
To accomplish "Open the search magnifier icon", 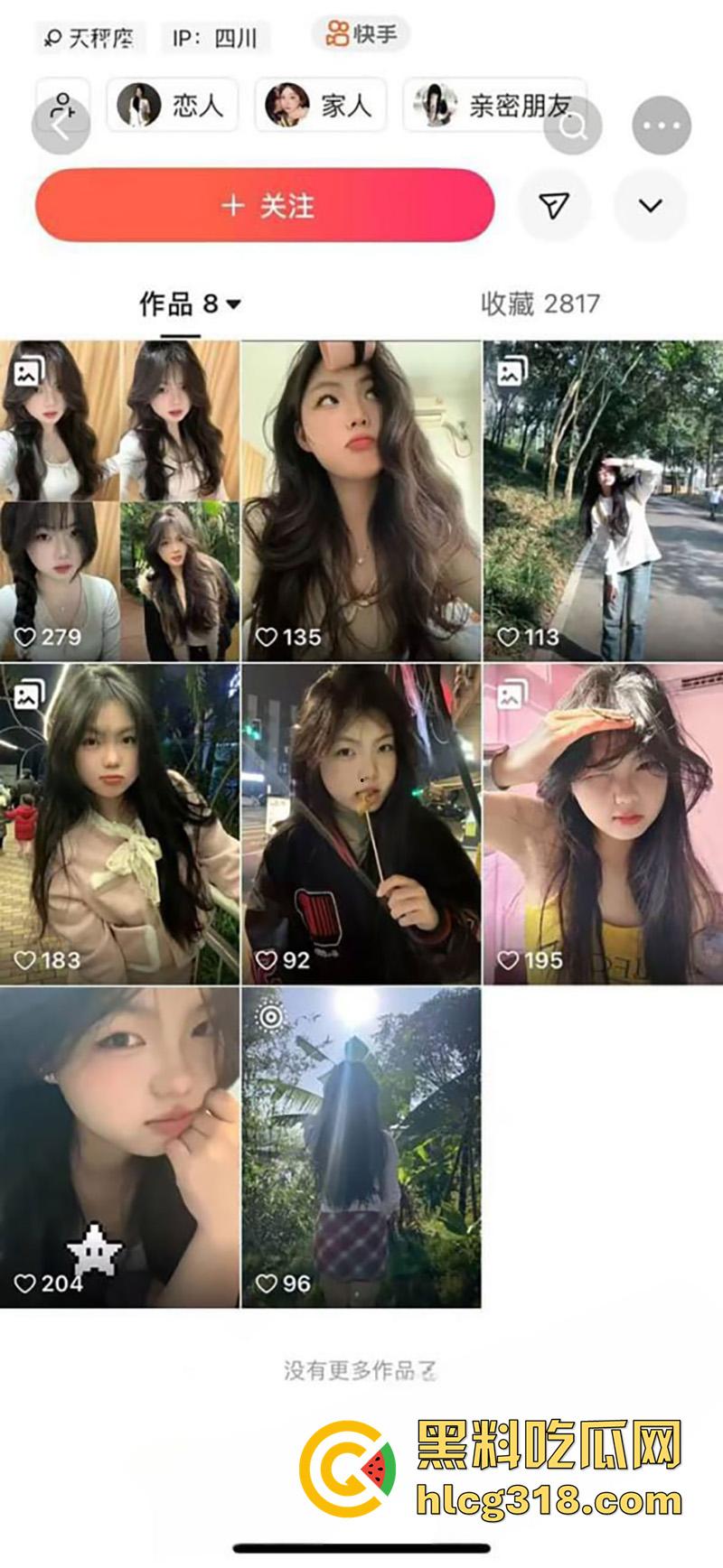I will point(573,126).
